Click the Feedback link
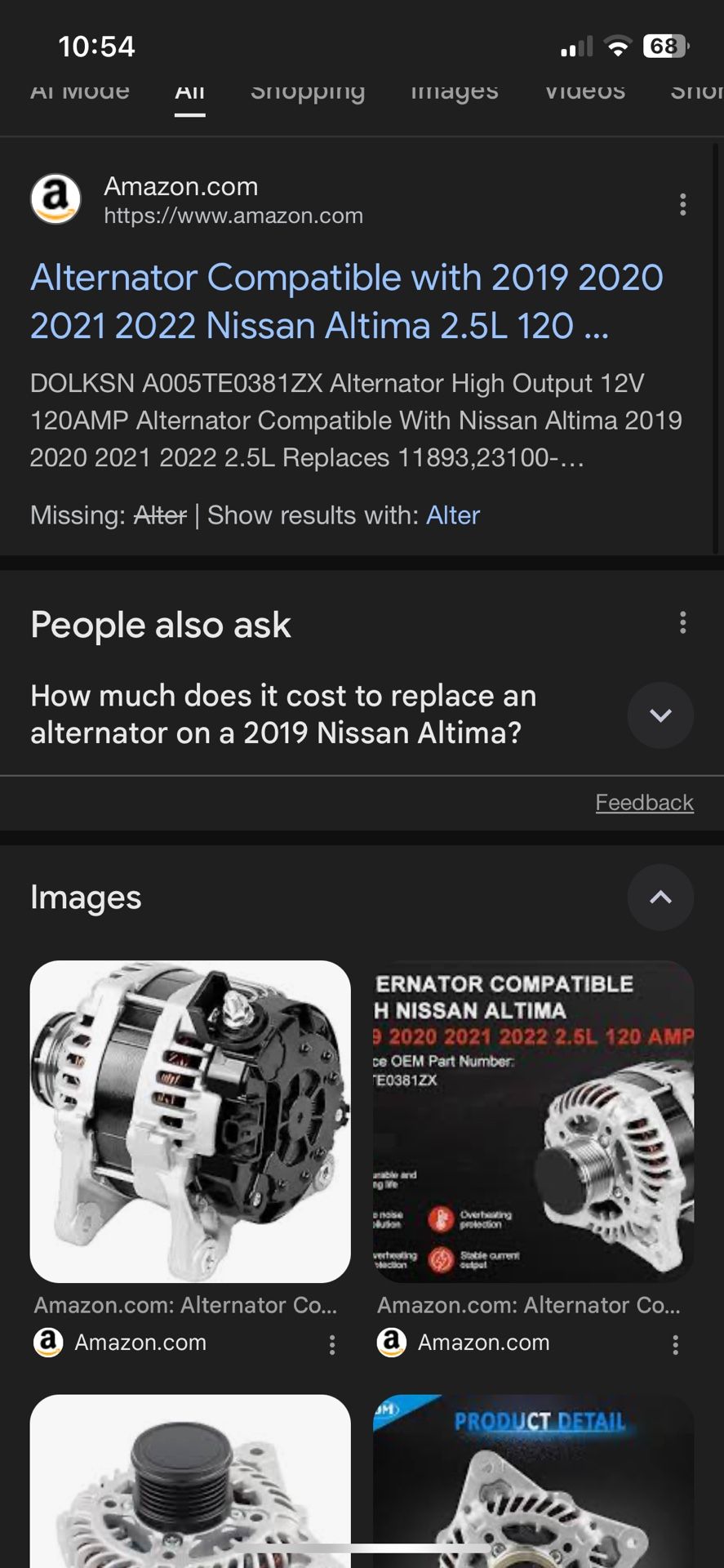The height and width of the screenshot is (1568, 724). [644, 802]
